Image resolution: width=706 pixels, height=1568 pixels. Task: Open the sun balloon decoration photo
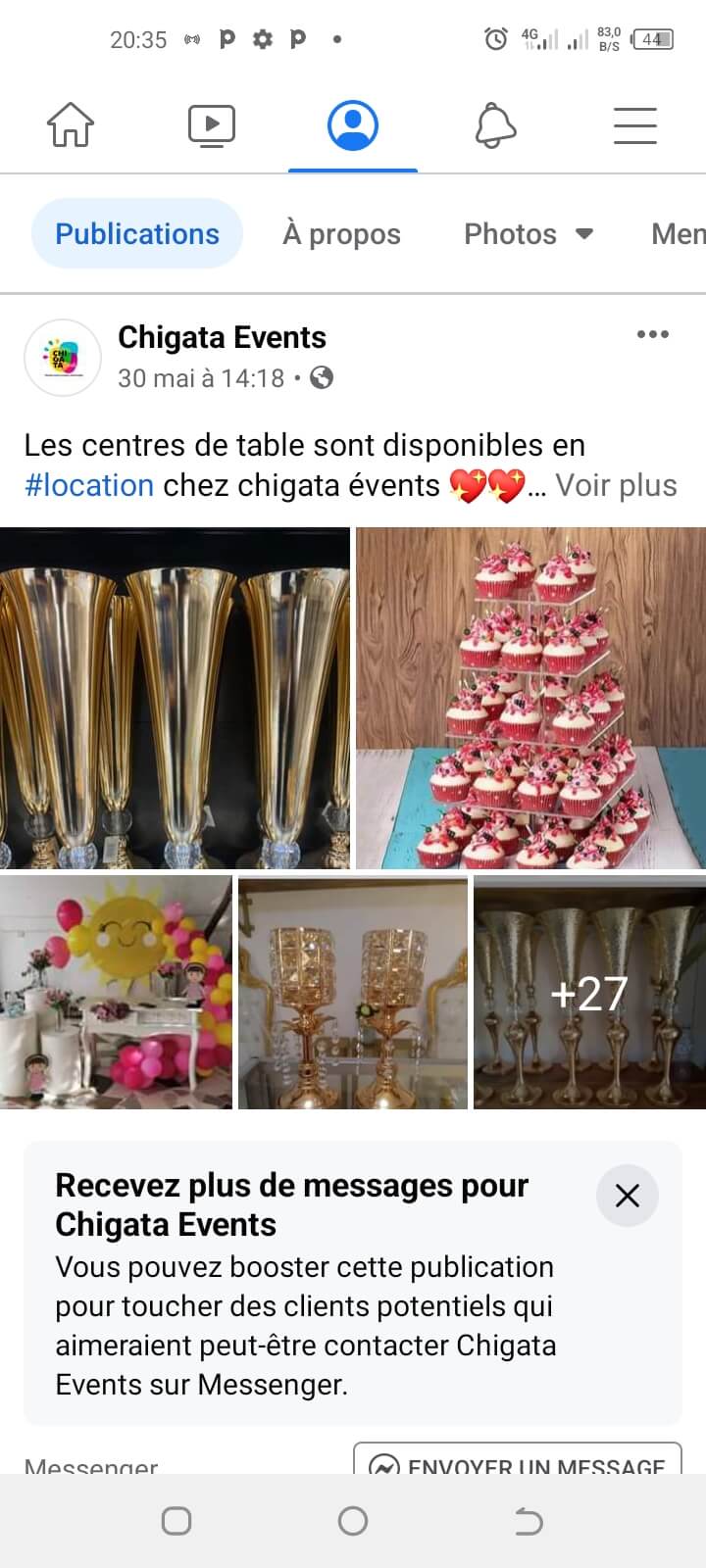click(116, 993)
